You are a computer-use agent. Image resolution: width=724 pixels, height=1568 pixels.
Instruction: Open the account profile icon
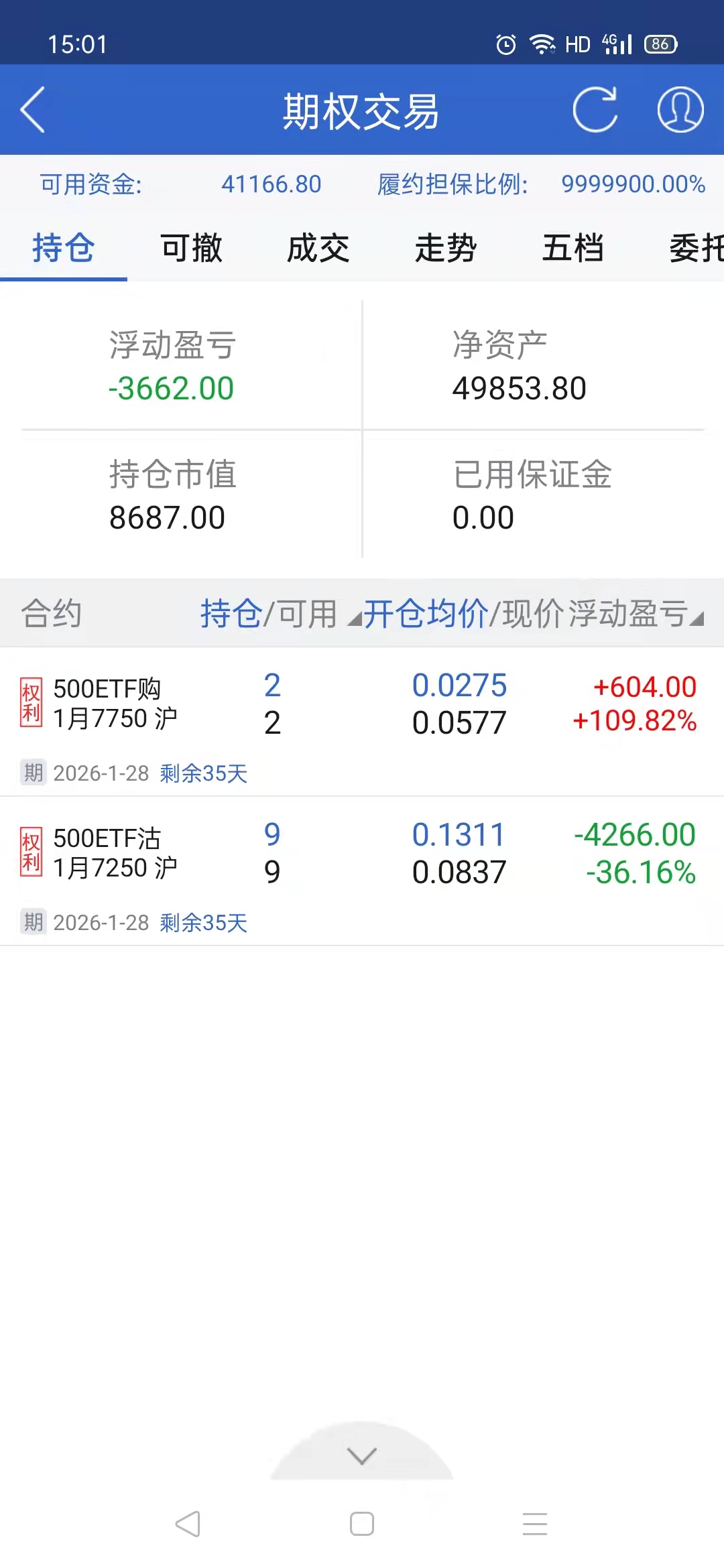tap(680, 110)
